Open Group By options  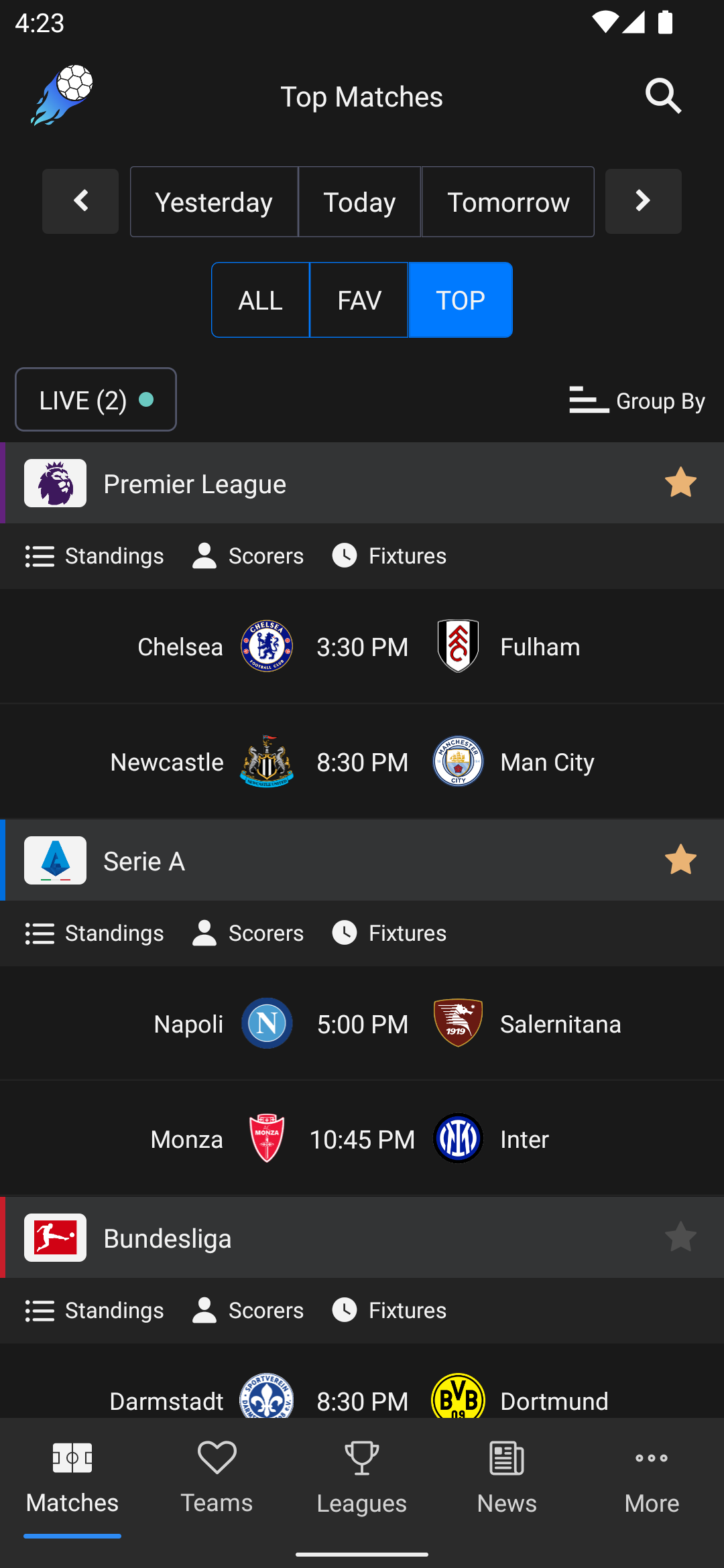[x=637, y=401]
